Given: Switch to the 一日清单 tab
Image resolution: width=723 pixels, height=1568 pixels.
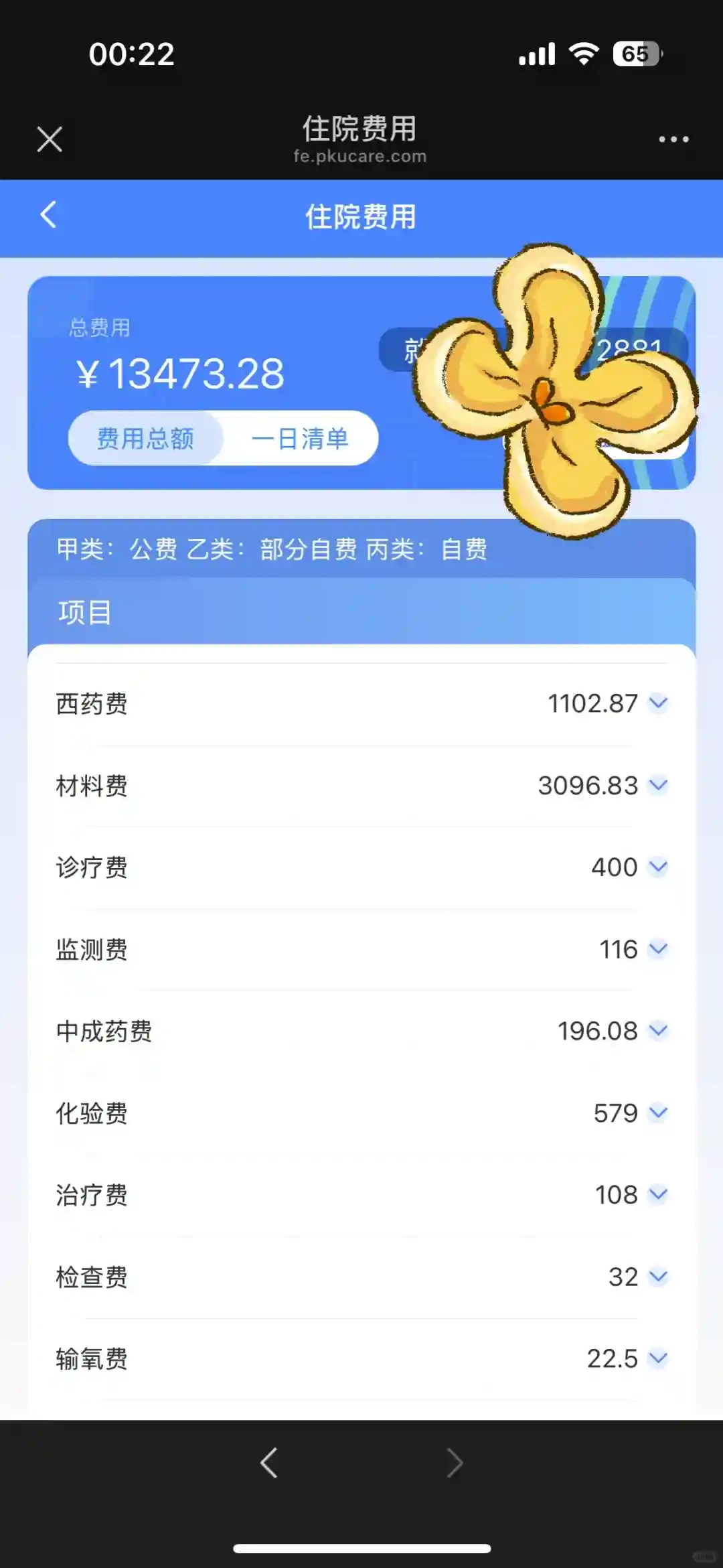Looking at the screenshot, I should pos(300,439).
